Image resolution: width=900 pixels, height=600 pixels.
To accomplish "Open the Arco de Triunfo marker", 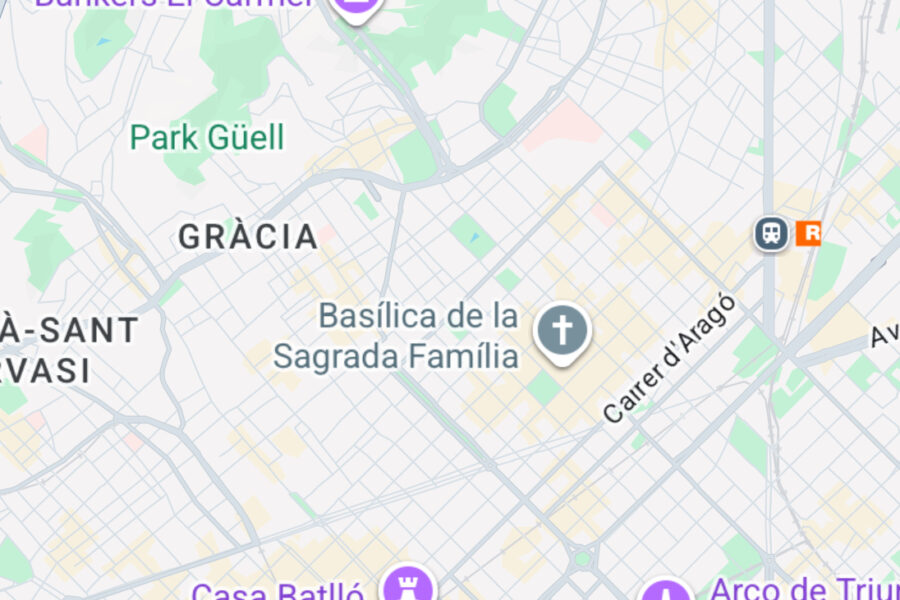I will click(666, 590).
